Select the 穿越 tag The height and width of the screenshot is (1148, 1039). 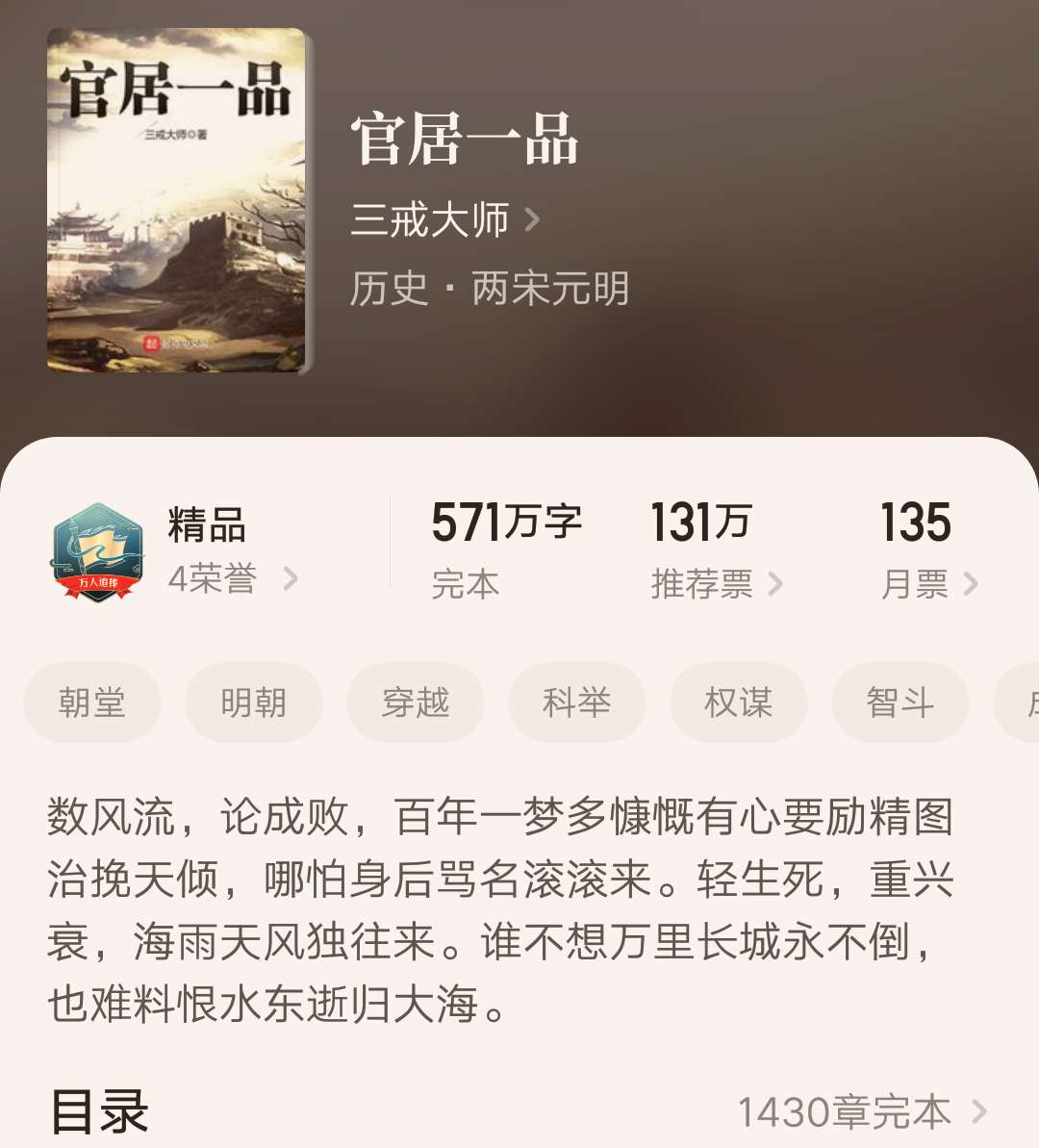pyautogui.click(x=416, y=702)
